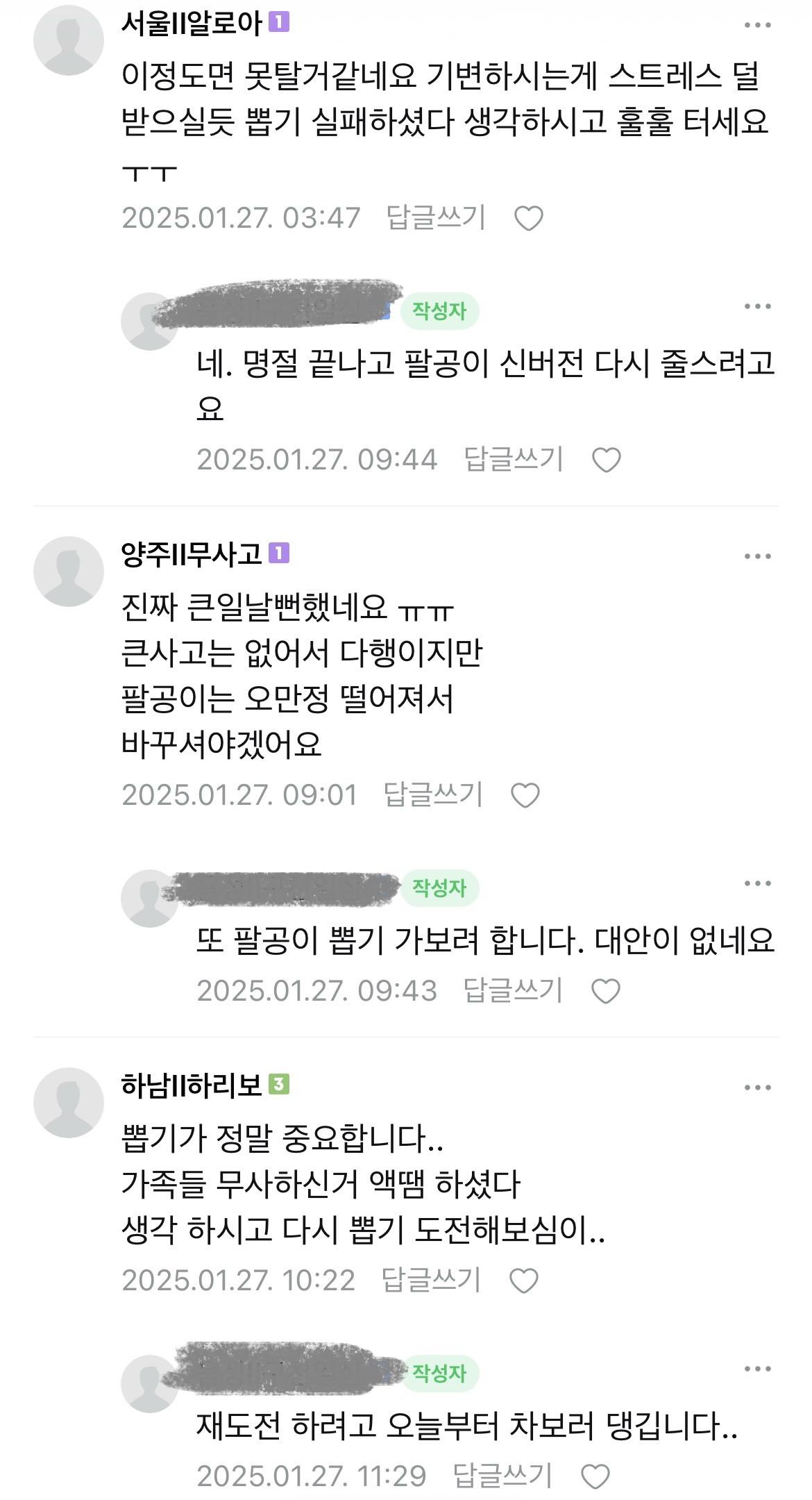Open the overflow menu on the 09:43 reply
Viewport: 812px width, 1500px height.
[757, 883]
